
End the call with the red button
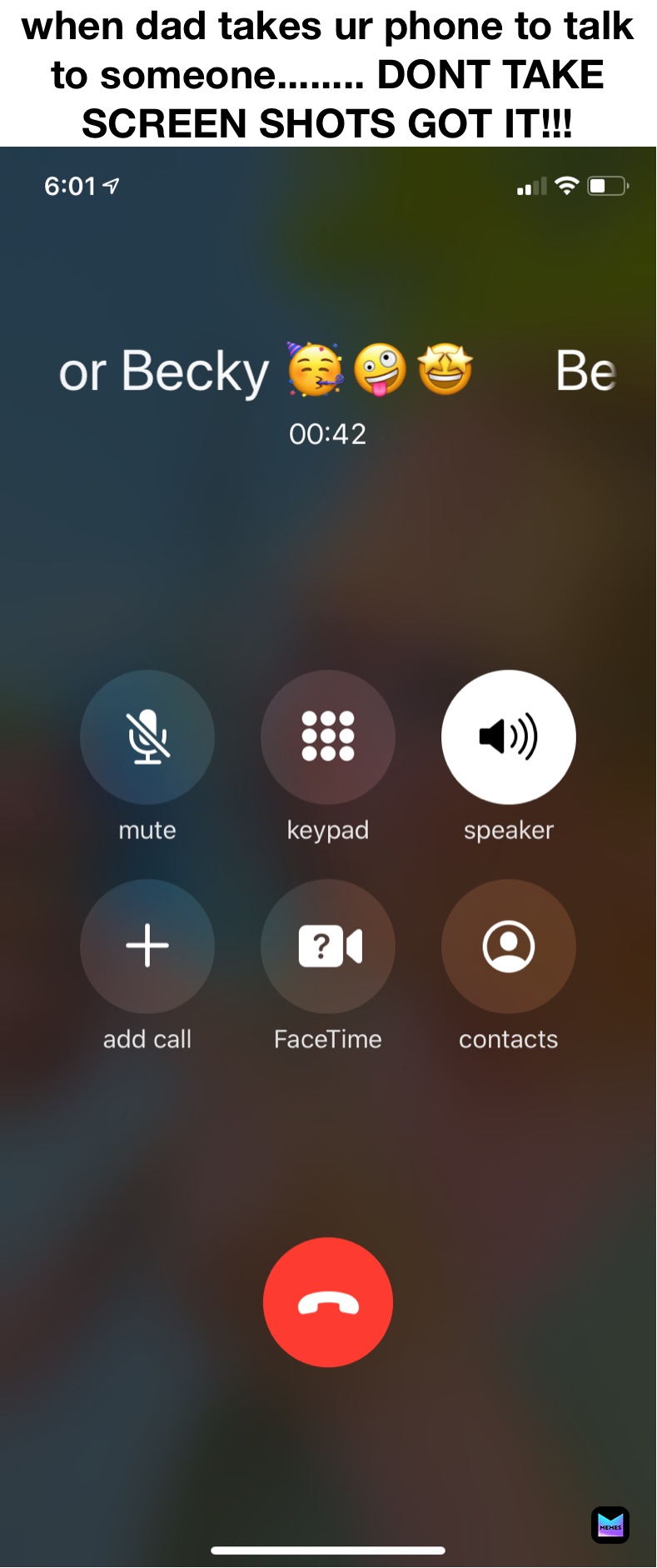click(x=328, y=1302)
